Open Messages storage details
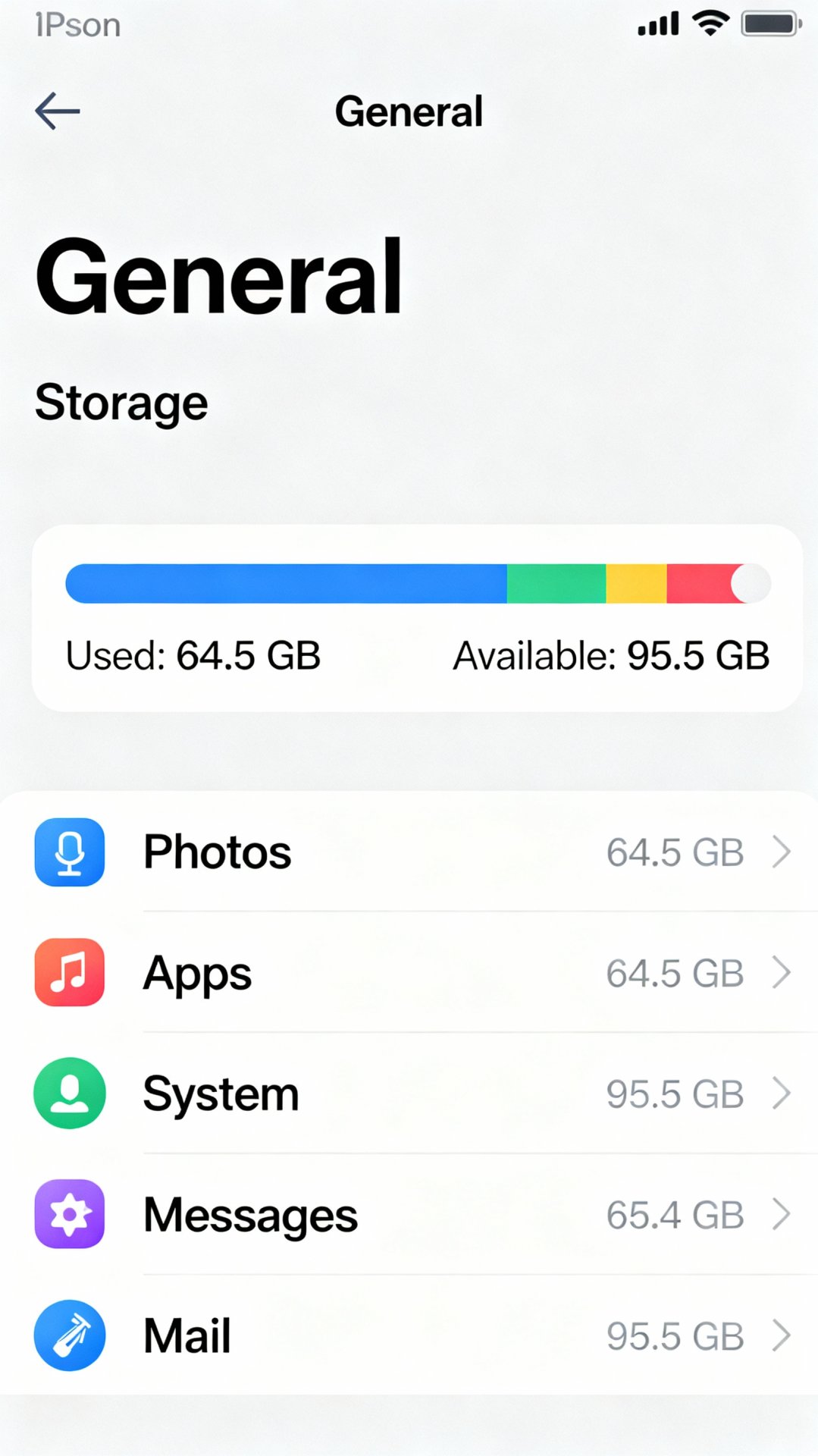 pyautogui.click(x=409, y=1215)
